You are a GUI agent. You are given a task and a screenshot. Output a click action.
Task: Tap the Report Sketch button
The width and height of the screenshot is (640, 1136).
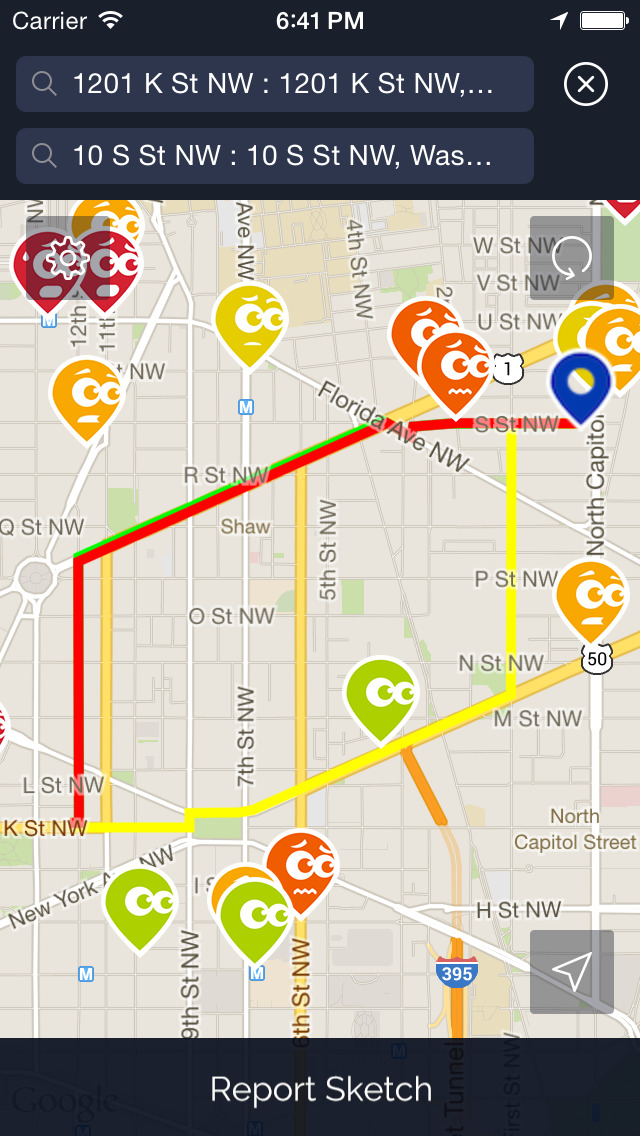320,1088
